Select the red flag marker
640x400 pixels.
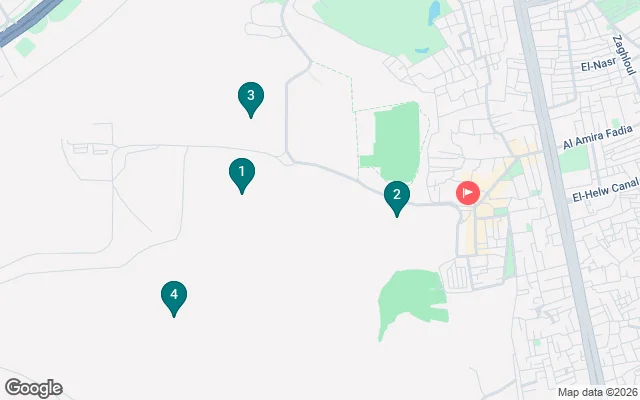(x=468, y=193)
